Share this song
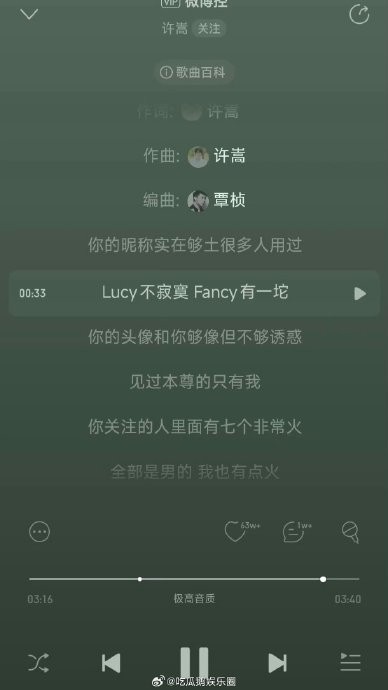 point(359,14)
